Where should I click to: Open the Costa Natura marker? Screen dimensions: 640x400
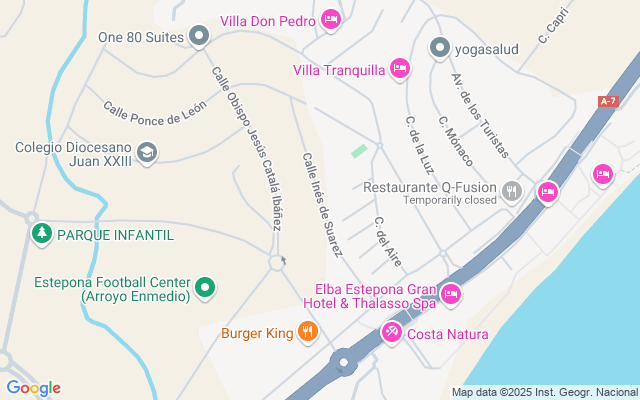[x=392, y=333]
